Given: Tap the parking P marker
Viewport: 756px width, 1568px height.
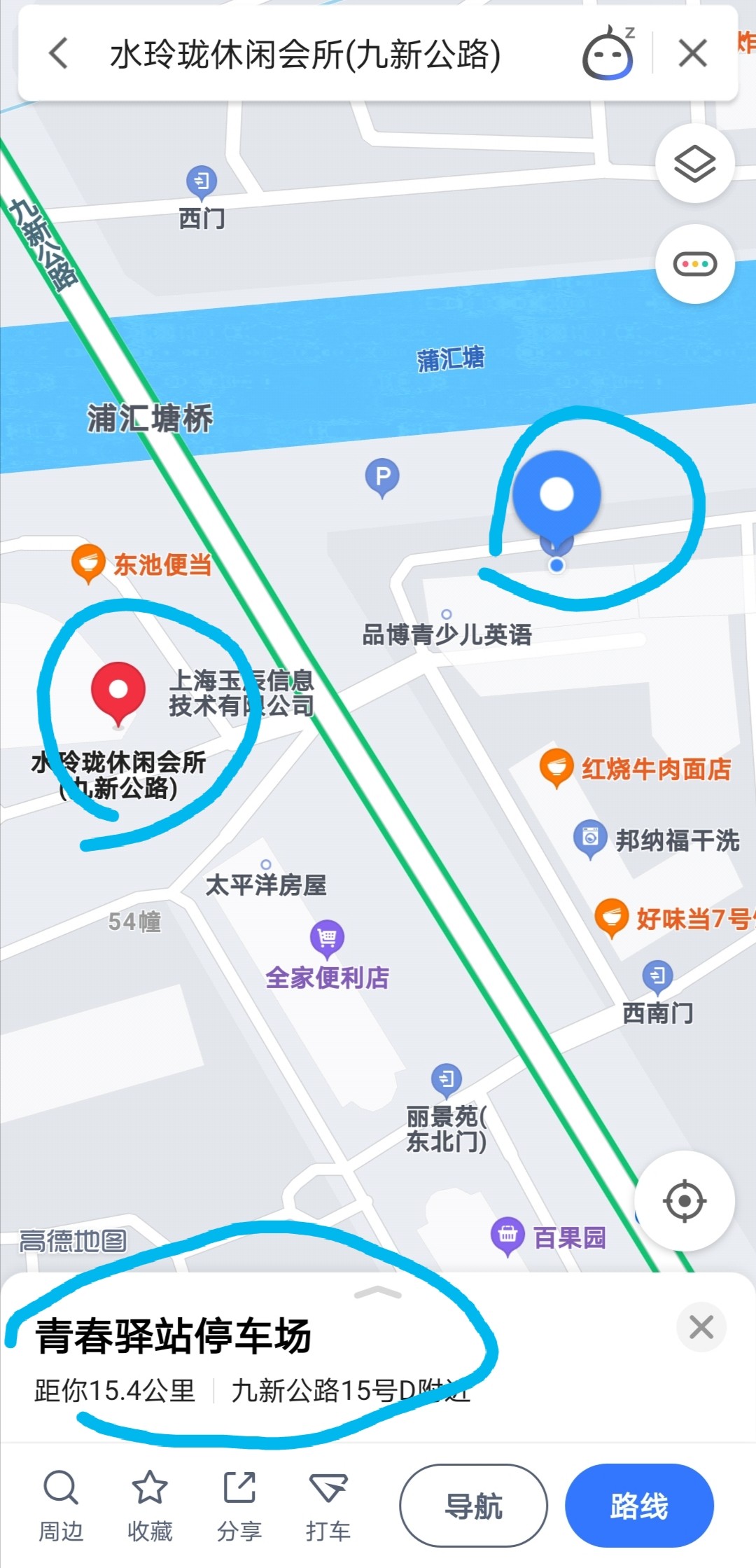Looking at the screenshot, I should (382, 478).
